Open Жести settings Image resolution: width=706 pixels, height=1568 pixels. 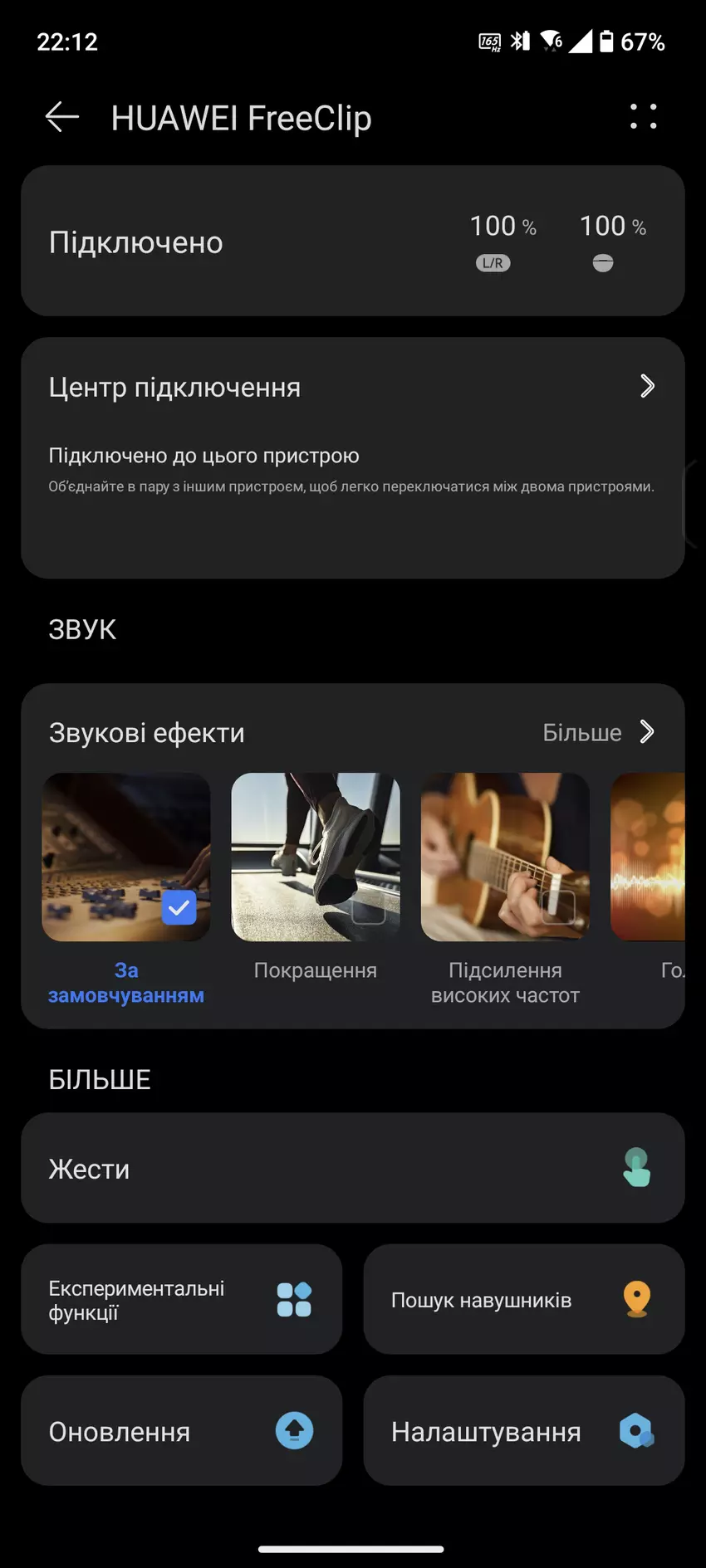[352, 1168]
